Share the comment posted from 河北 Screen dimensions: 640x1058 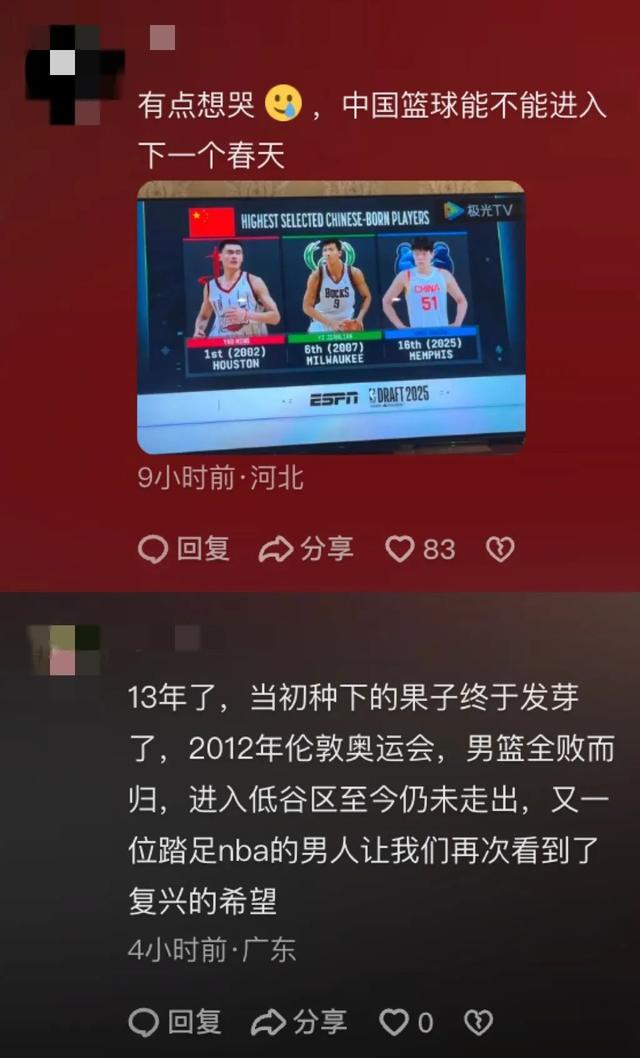(x=306, y=549)
